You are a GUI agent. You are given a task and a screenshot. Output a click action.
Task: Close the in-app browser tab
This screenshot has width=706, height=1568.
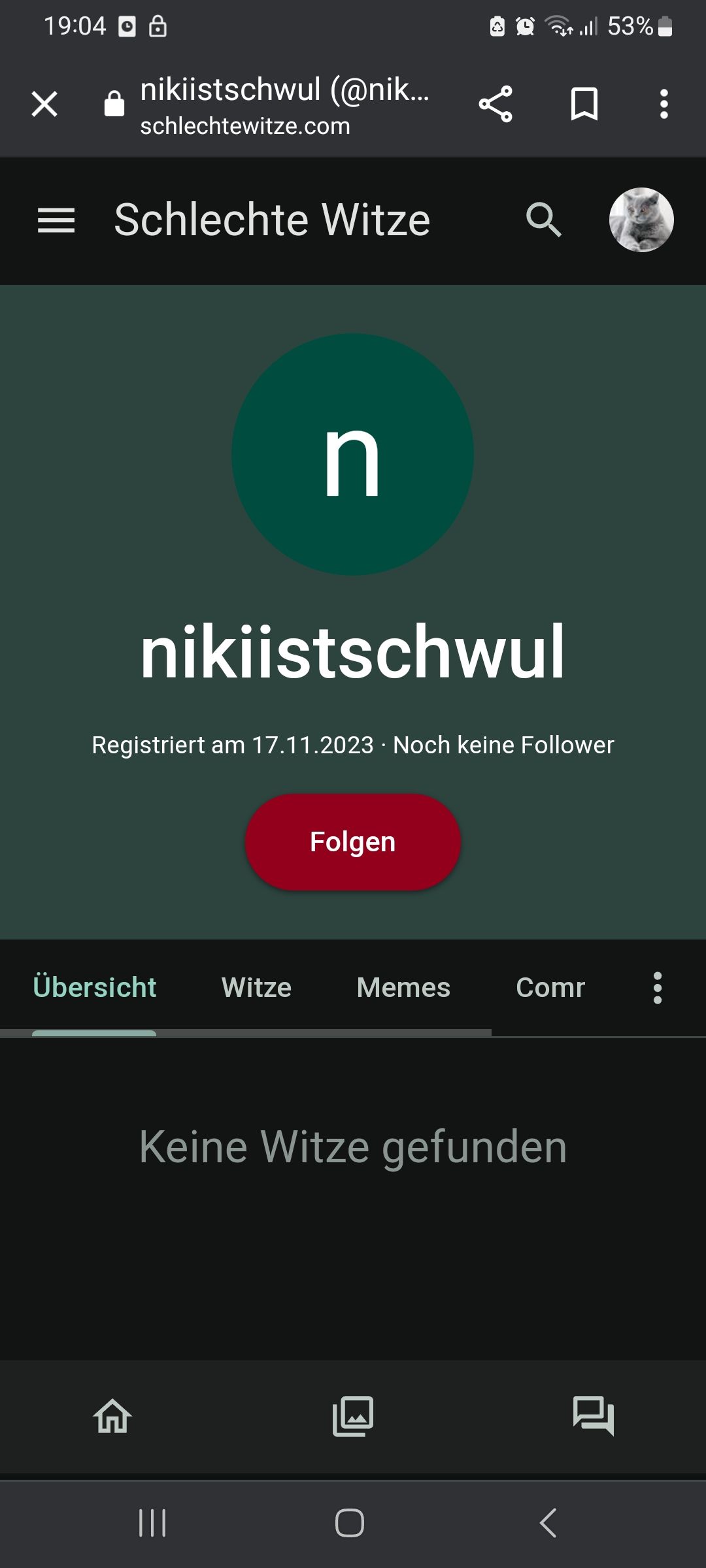coord(44,105)
